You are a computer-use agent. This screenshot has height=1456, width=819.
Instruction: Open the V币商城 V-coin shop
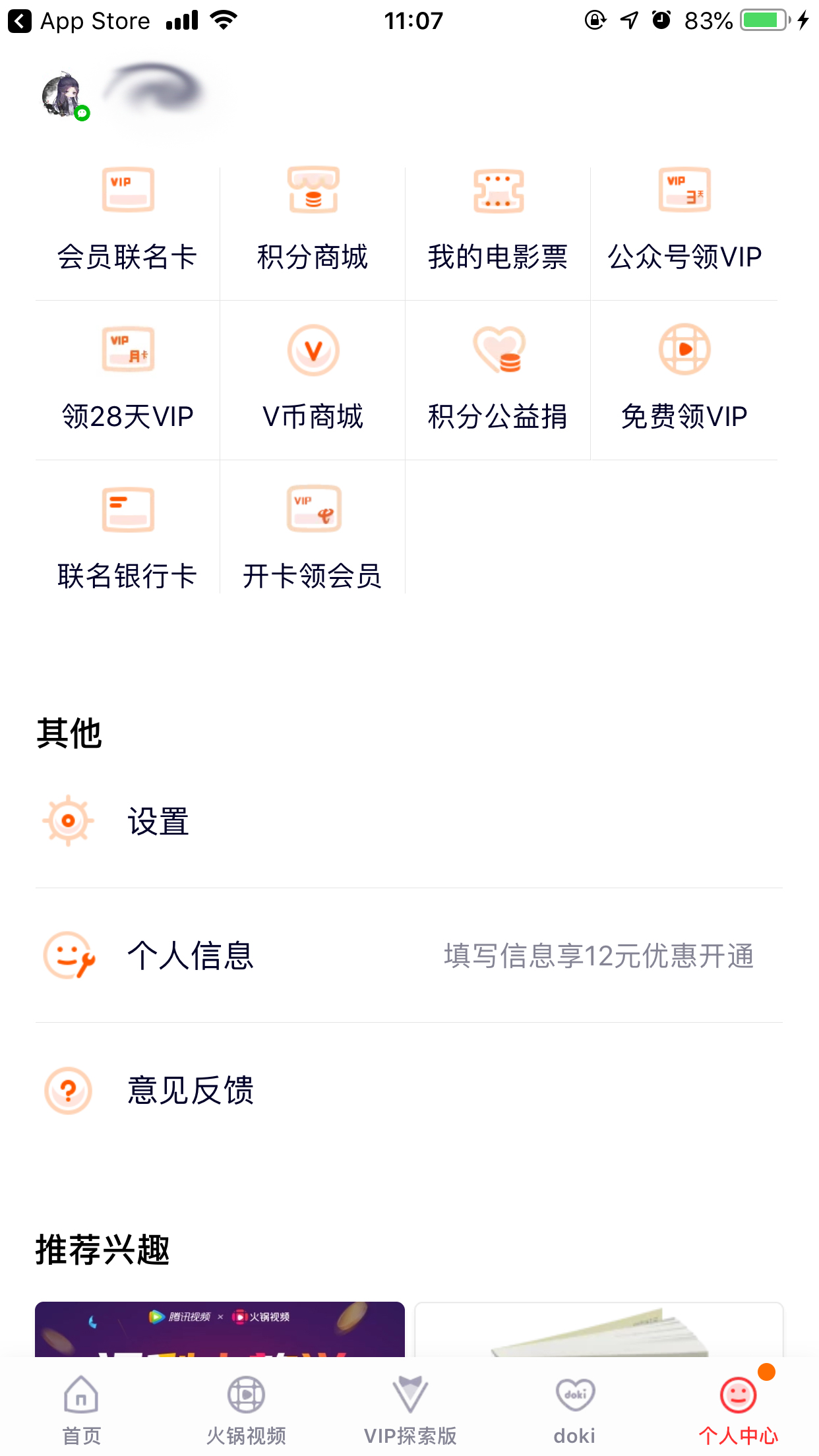pyautogui.click(x=313, y=376)
